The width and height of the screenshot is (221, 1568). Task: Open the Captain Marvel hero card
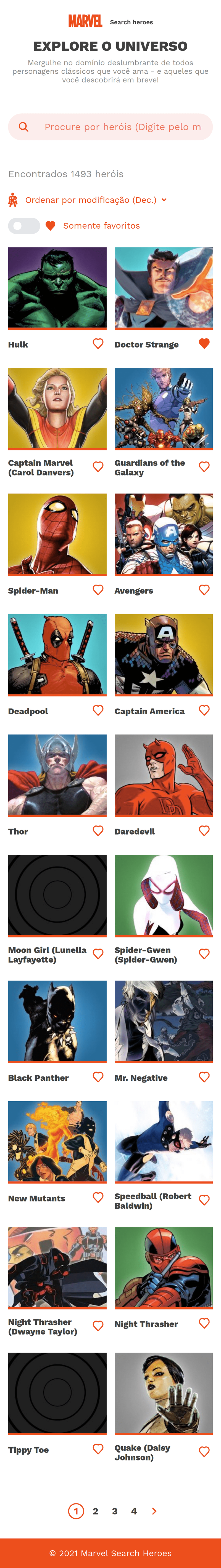pyautogui.click(x=57, y=408)
